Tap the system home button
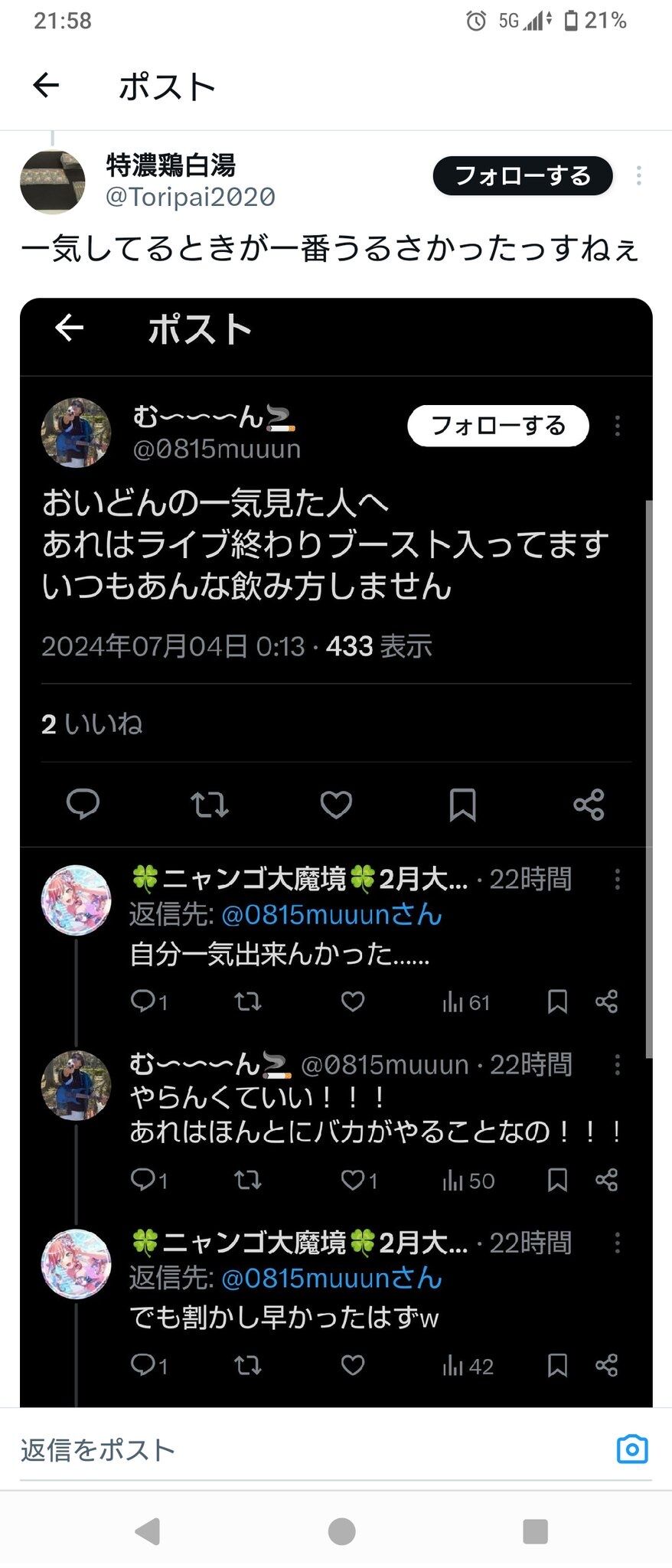Screen dimensions: 672x1568 tap(341, 1532)
